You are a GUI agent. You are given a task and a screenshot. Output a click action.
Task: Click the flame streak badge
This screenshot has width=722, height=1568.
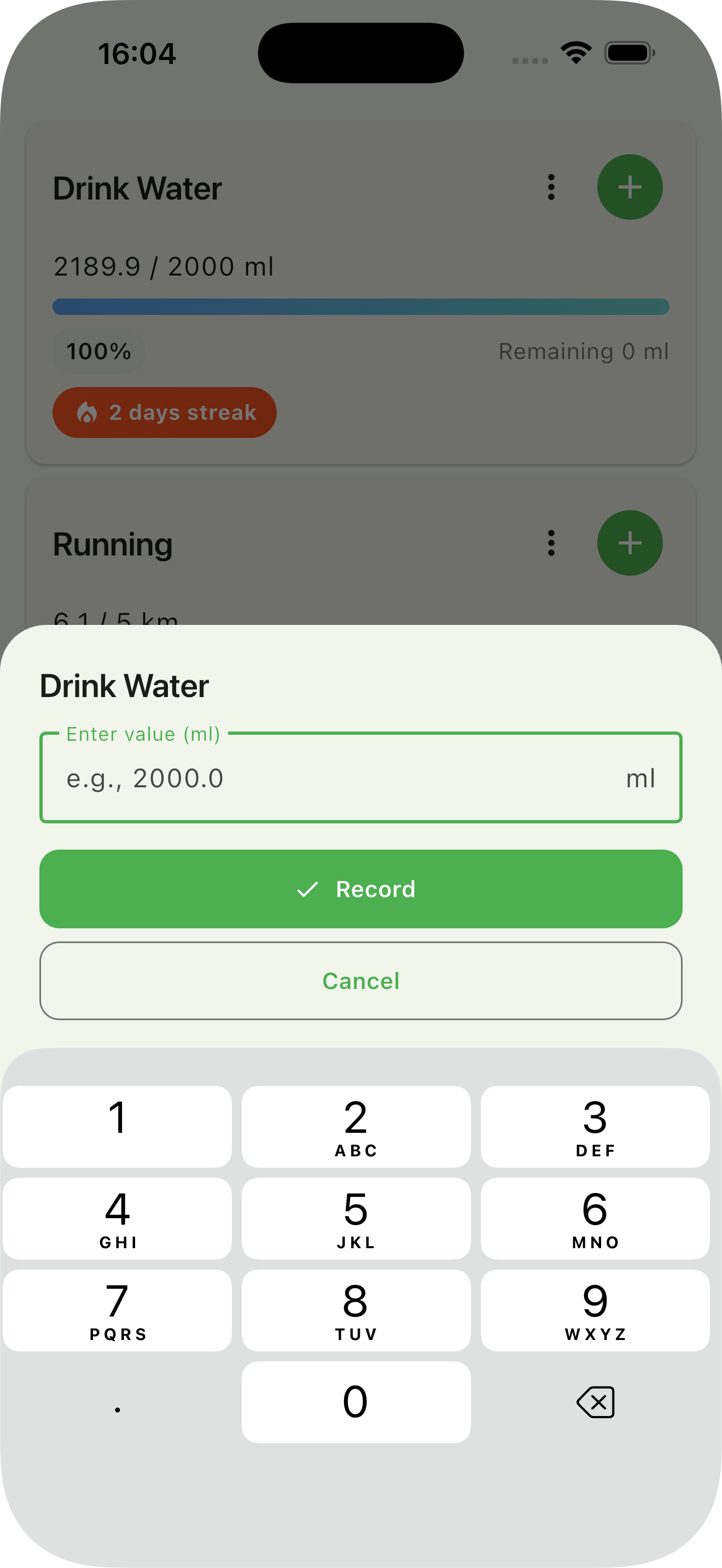pos(165,412)
